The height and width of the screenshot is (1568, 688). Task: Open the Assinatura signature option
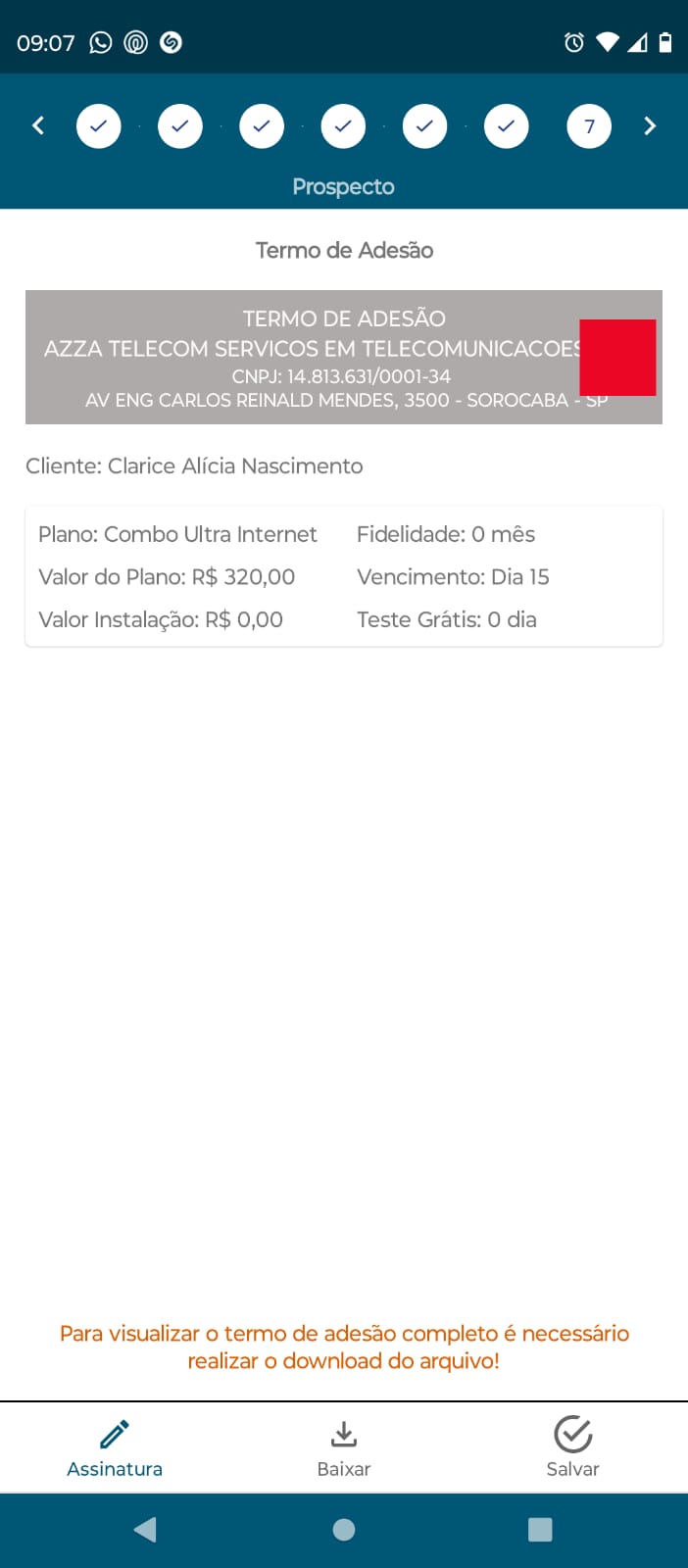click(x=115, y=1447)
